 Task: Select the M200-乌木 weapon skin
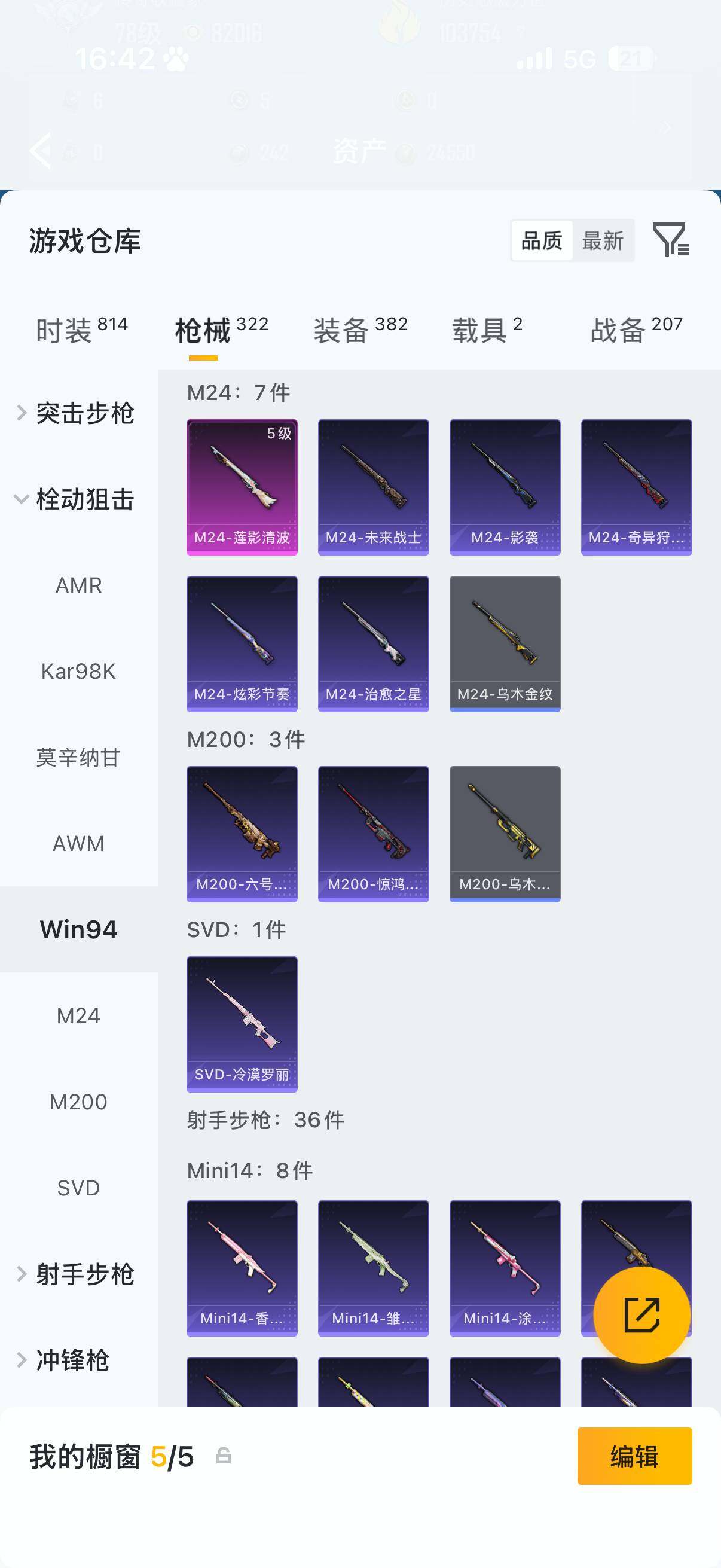tap(505, 832)
